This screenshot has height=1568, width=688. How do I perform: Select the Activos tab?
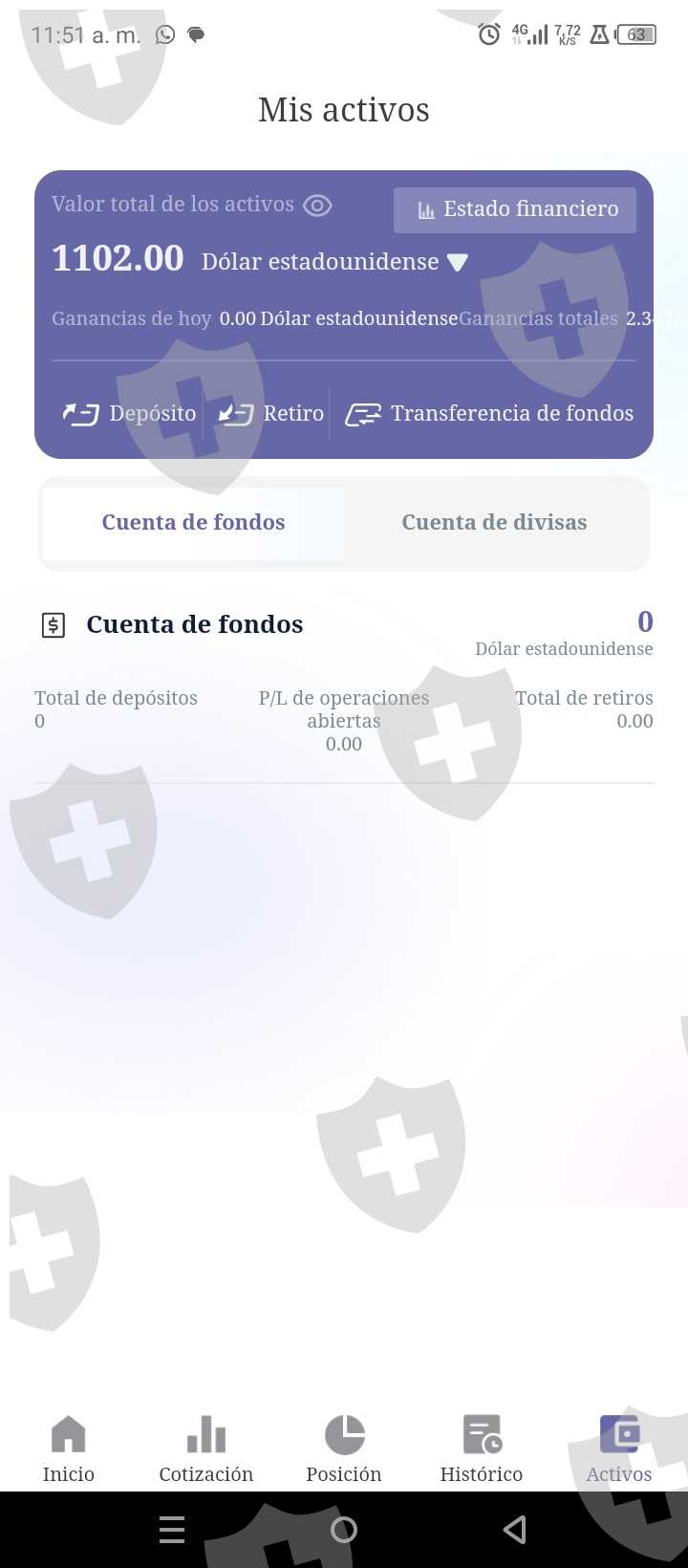click(x=619, y=1450)
